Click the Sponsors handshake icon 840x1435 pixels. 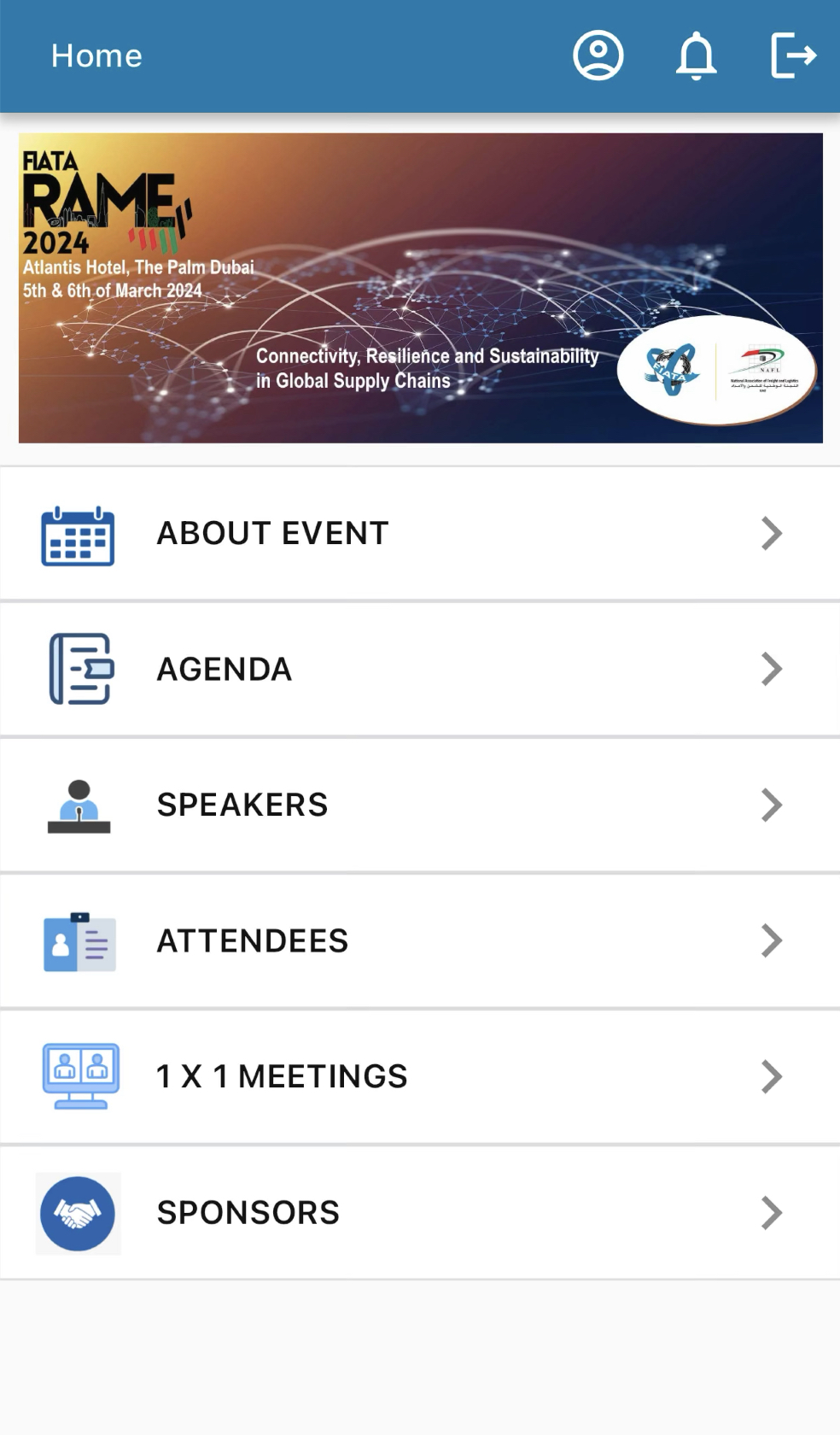click(78, 1213)
